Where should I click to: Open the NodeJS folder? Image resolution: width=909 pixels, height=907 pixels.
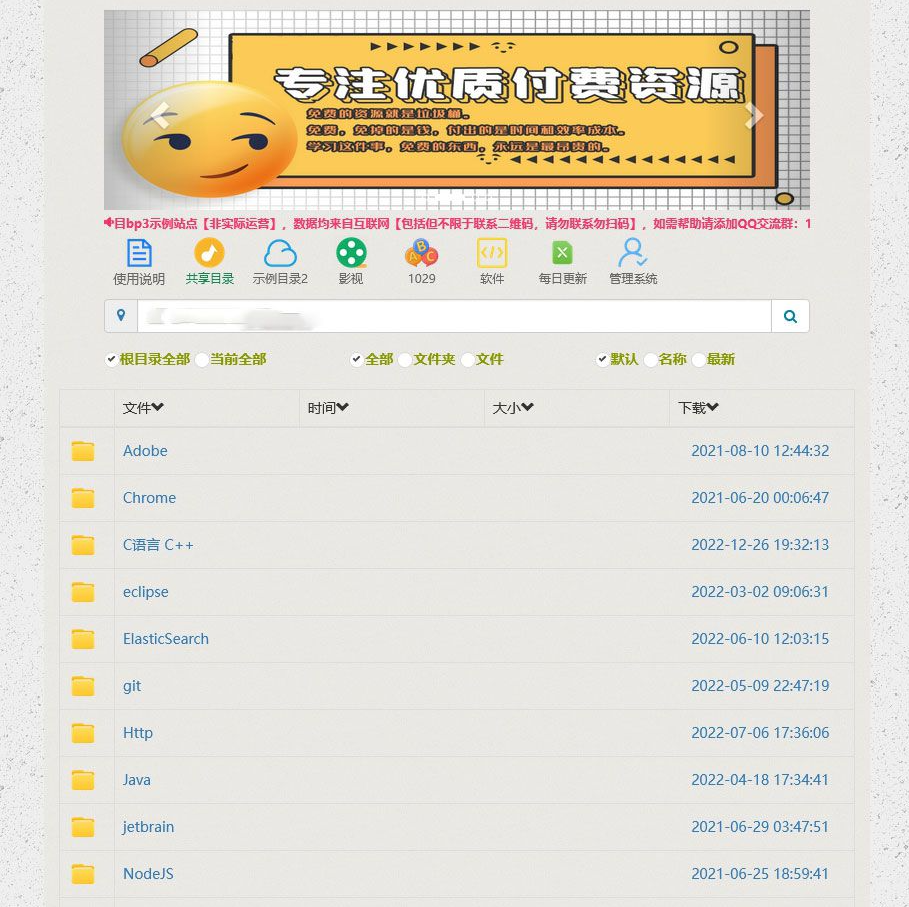(148, 874)
